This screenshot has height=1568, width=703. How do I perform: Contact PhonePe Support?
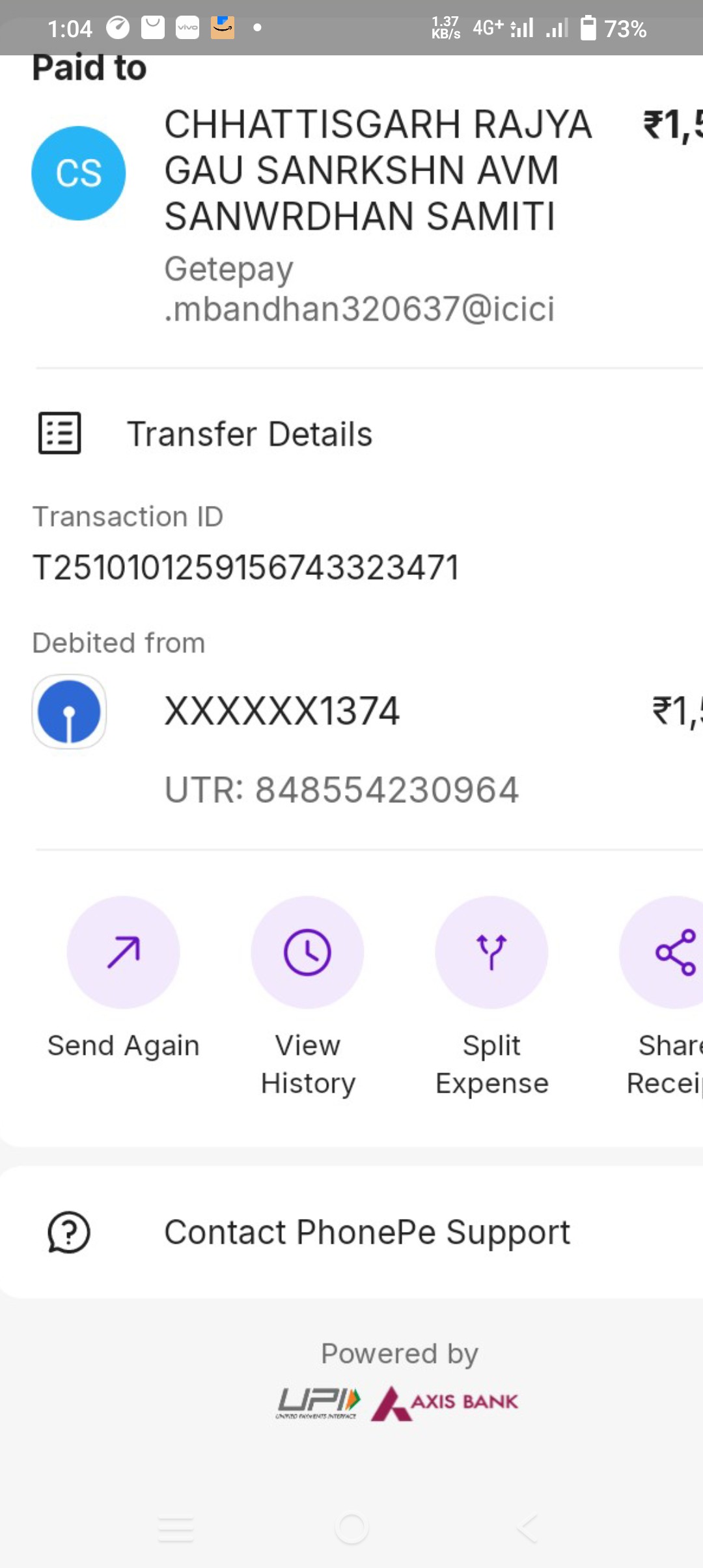tap(366, 1232)
